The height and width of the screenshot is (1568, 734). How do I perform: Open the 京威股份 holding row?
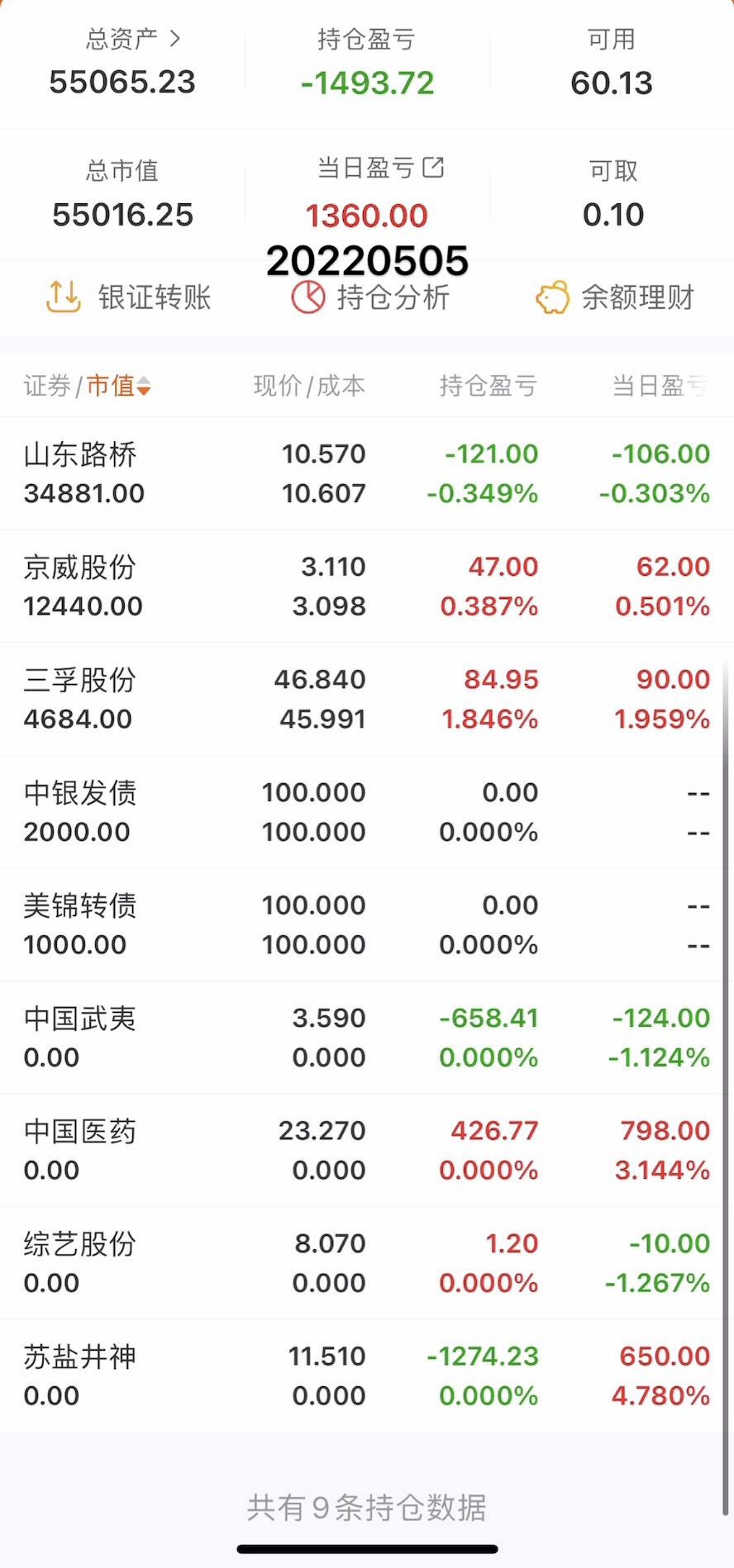coord(367,587)
